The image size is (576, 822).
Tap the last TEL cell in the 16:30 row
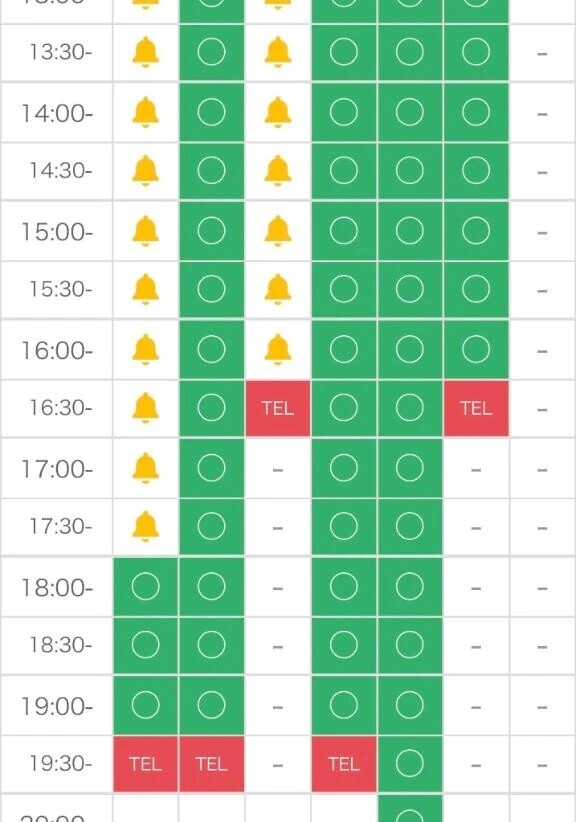(x=476, y=408)
